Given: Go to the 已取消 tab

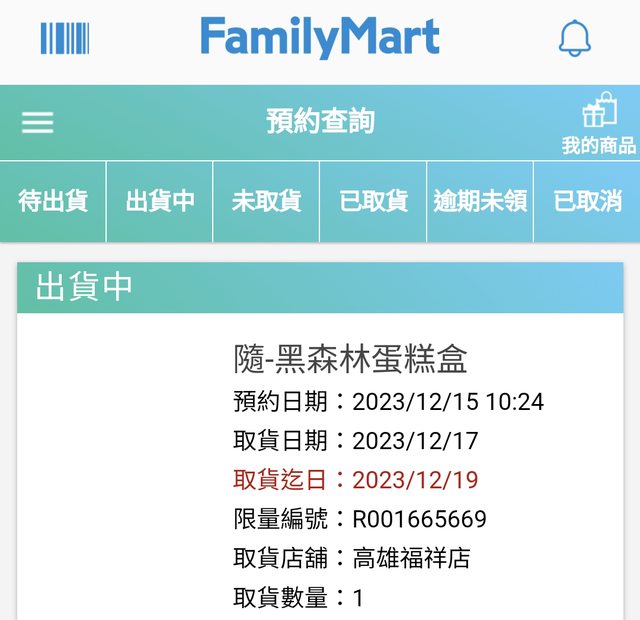Looking at the screenshot, I should click(x=587, y=201).
